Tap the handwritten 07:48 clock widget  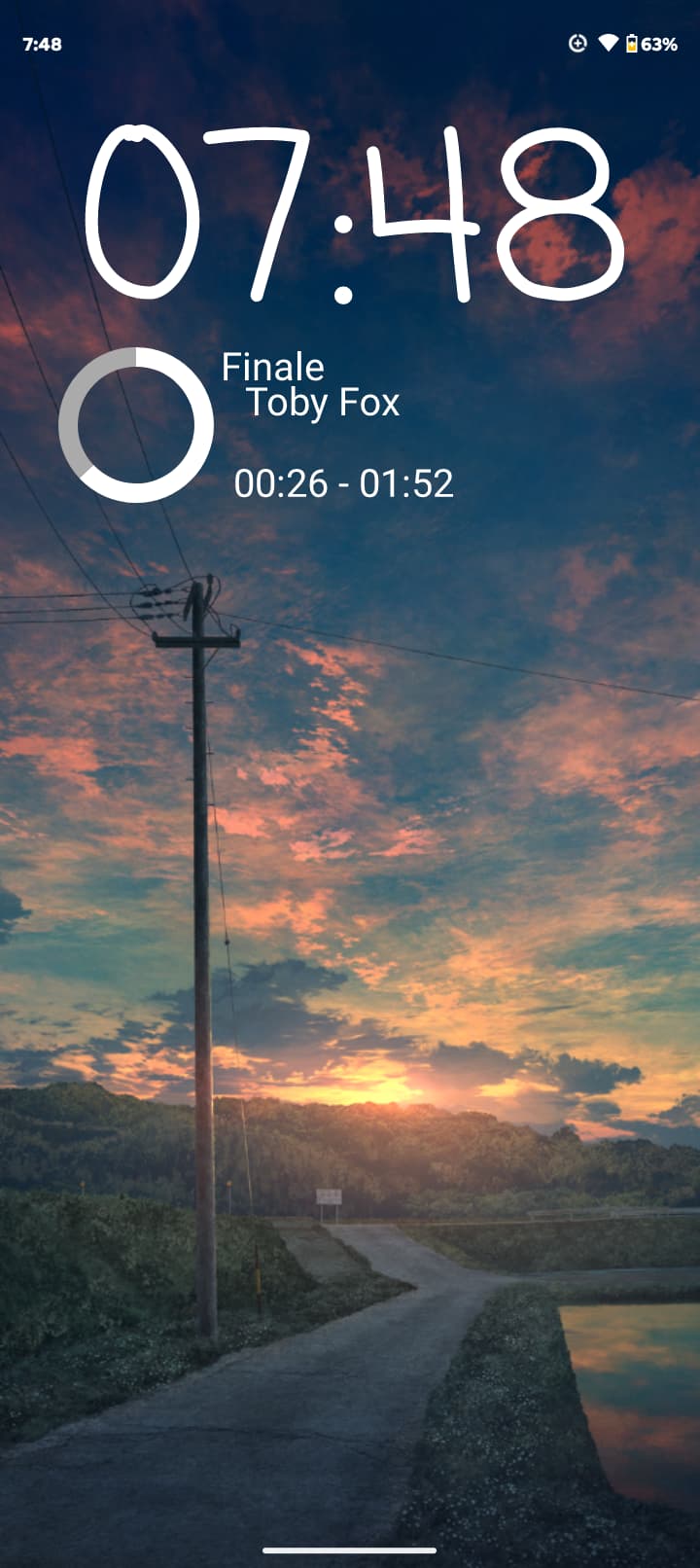coord(355,214)
